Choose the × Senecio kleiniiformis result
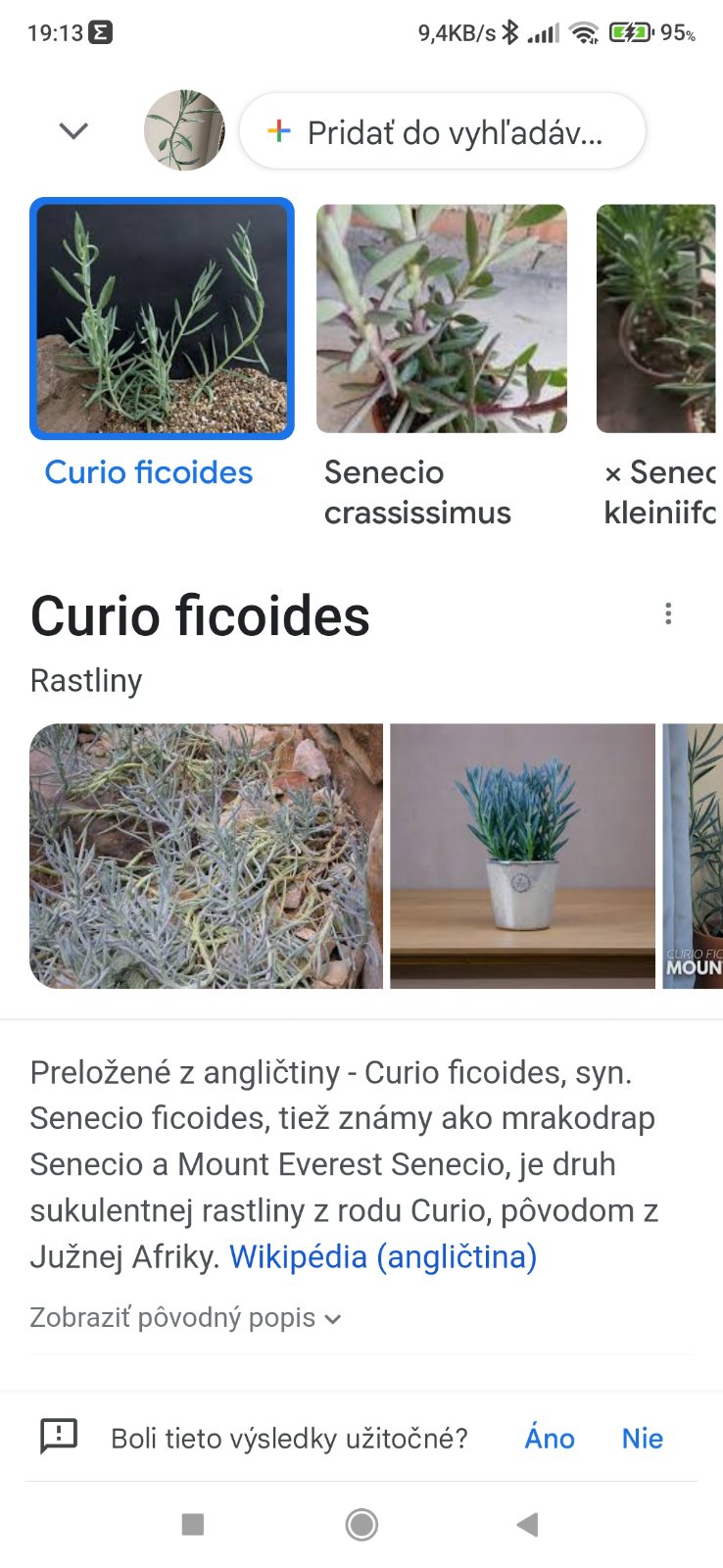 (x=658, y=318)
